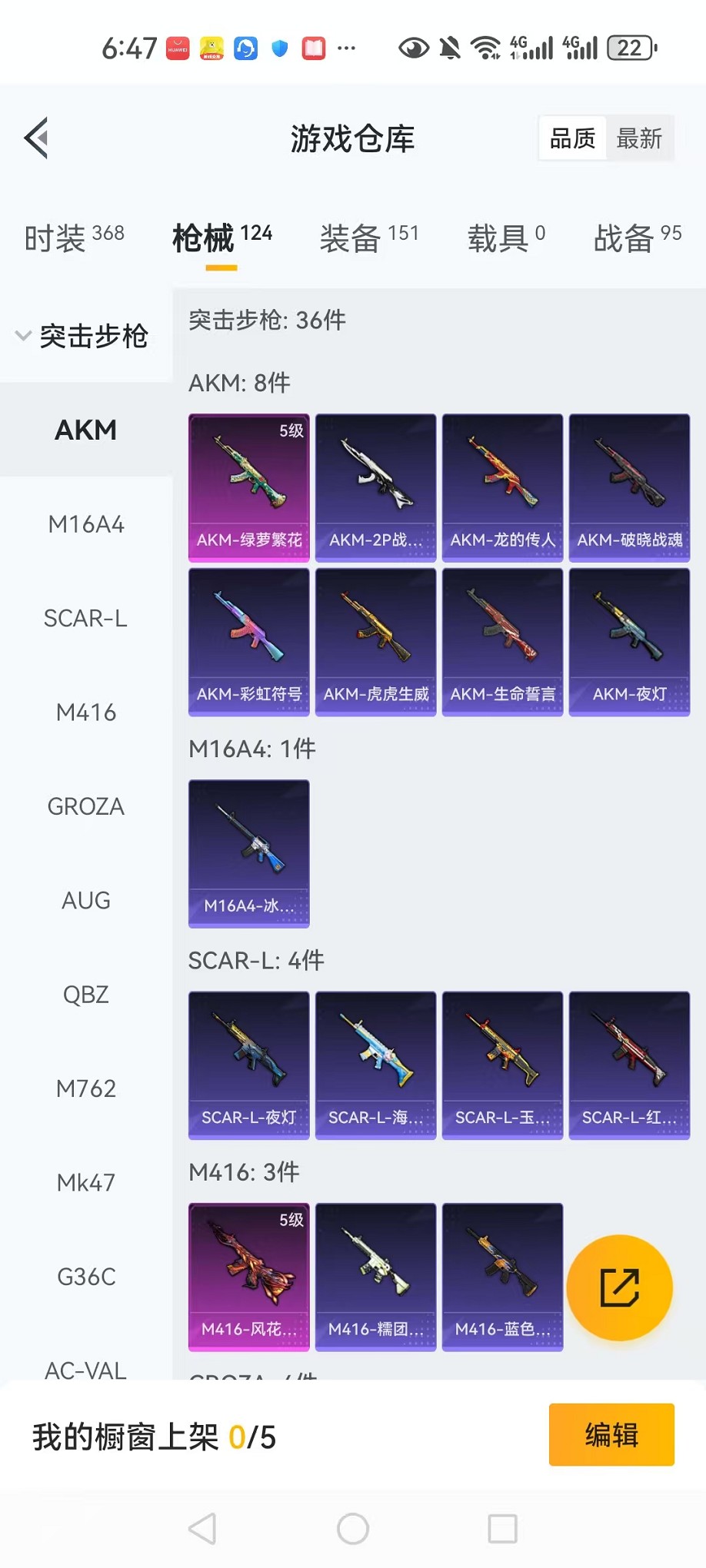View the M416-风花 level 5 skin
The image size is (706, 1568).
249,1276
